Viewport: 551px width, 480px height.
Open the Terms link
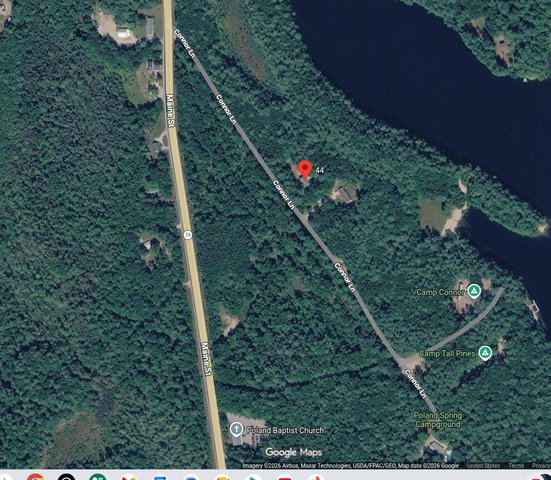click(x=516, y=466)
